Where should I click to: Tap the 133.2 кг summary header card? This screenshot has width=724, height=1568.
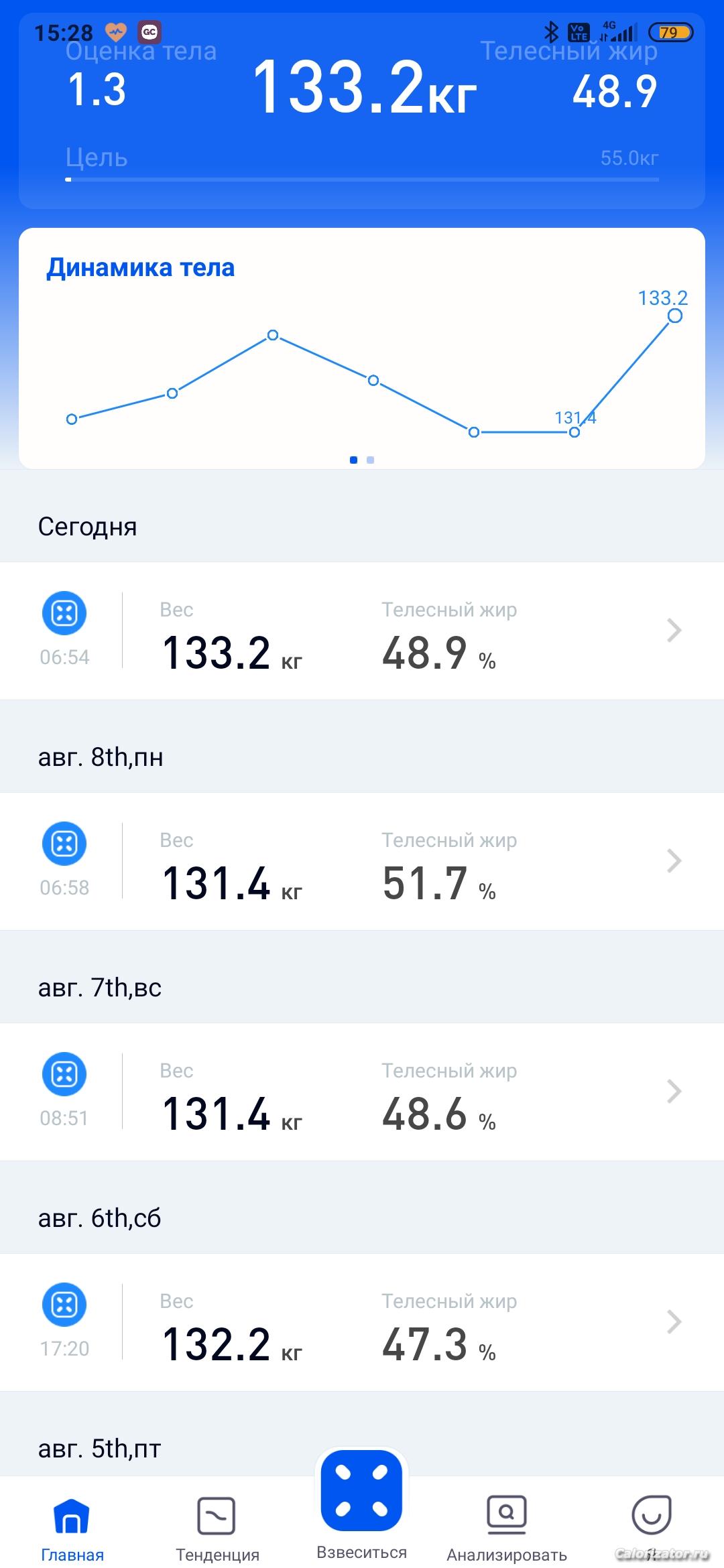pyautogui.click(x=362, y=111)
